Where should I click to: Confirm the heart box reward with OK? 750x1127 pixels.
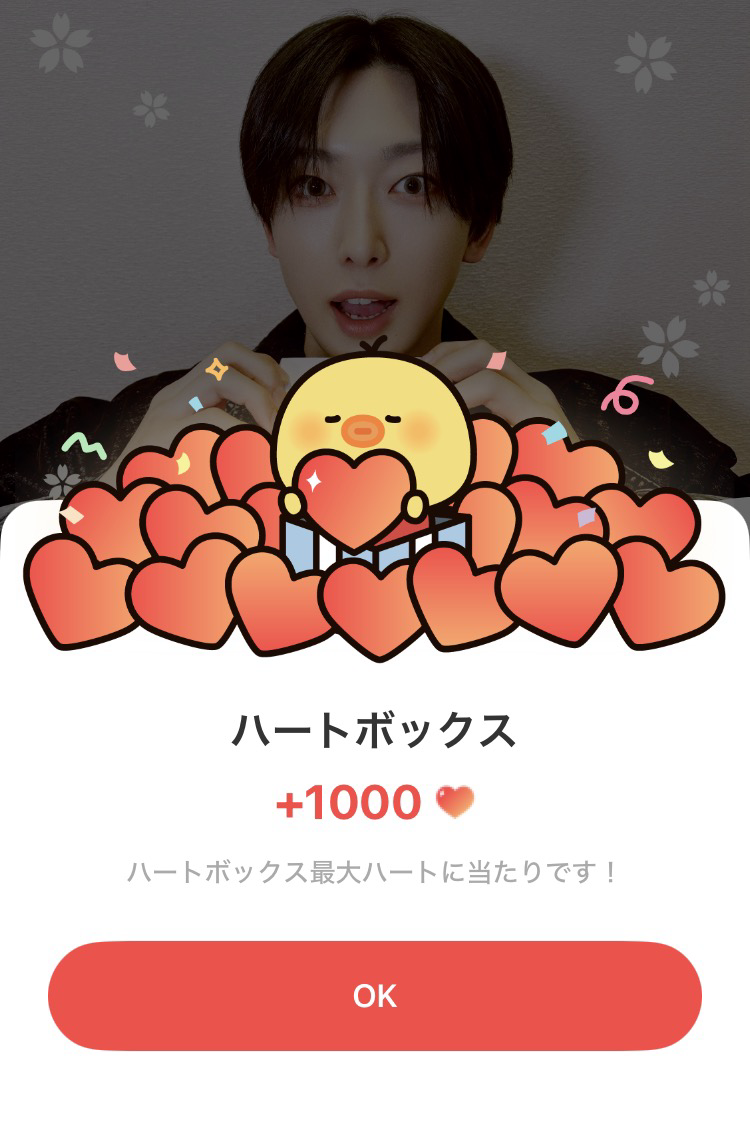click(x=375, y=996)
